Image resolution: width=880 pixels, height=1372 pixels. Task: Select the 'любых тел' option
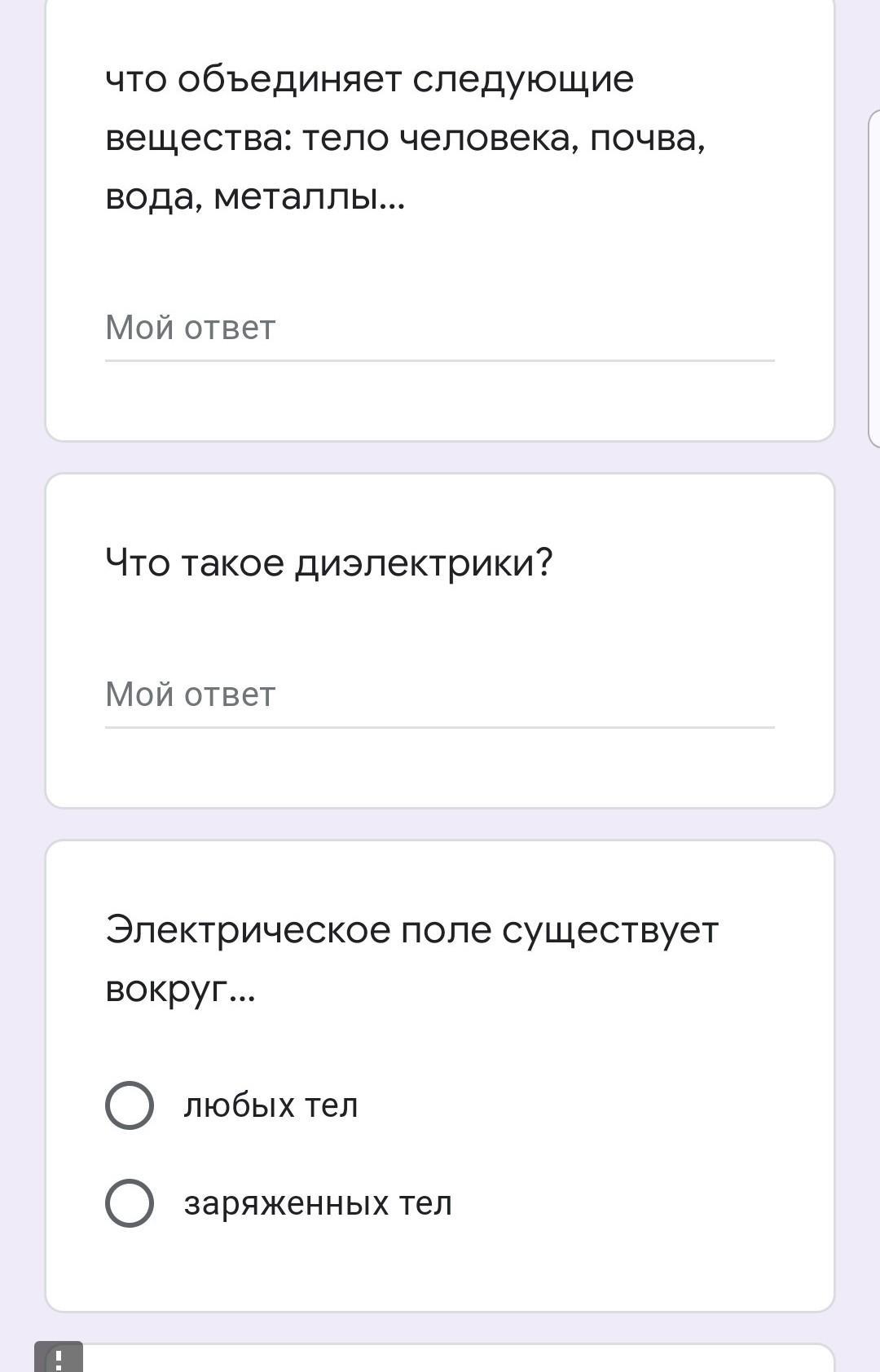(130, 1105)
